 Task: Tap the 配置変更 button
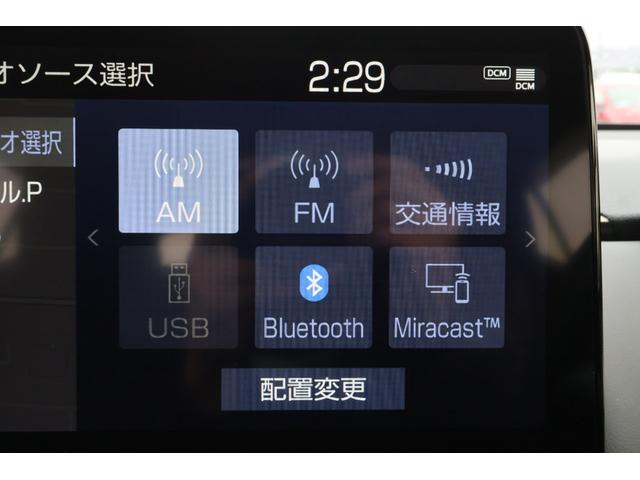pyautogui.click(x=313, y=389)
